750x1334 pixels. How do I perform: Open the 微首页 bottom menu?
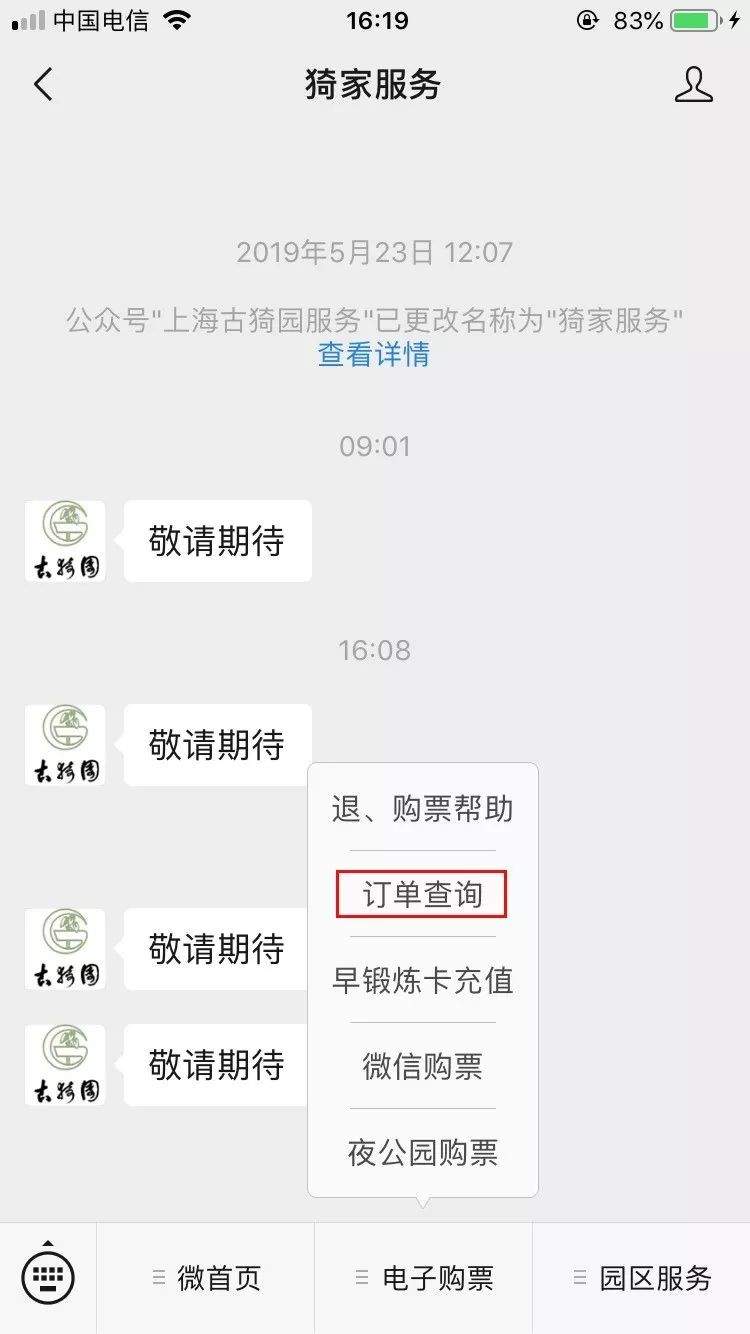[x=206, y=1278]
